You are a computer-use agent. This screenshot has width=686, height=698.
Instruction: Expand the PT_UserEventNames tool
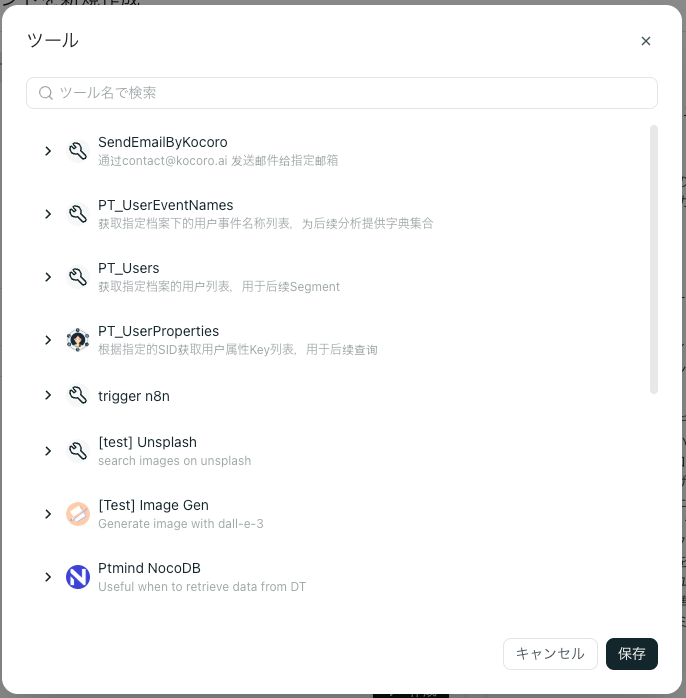47,214
